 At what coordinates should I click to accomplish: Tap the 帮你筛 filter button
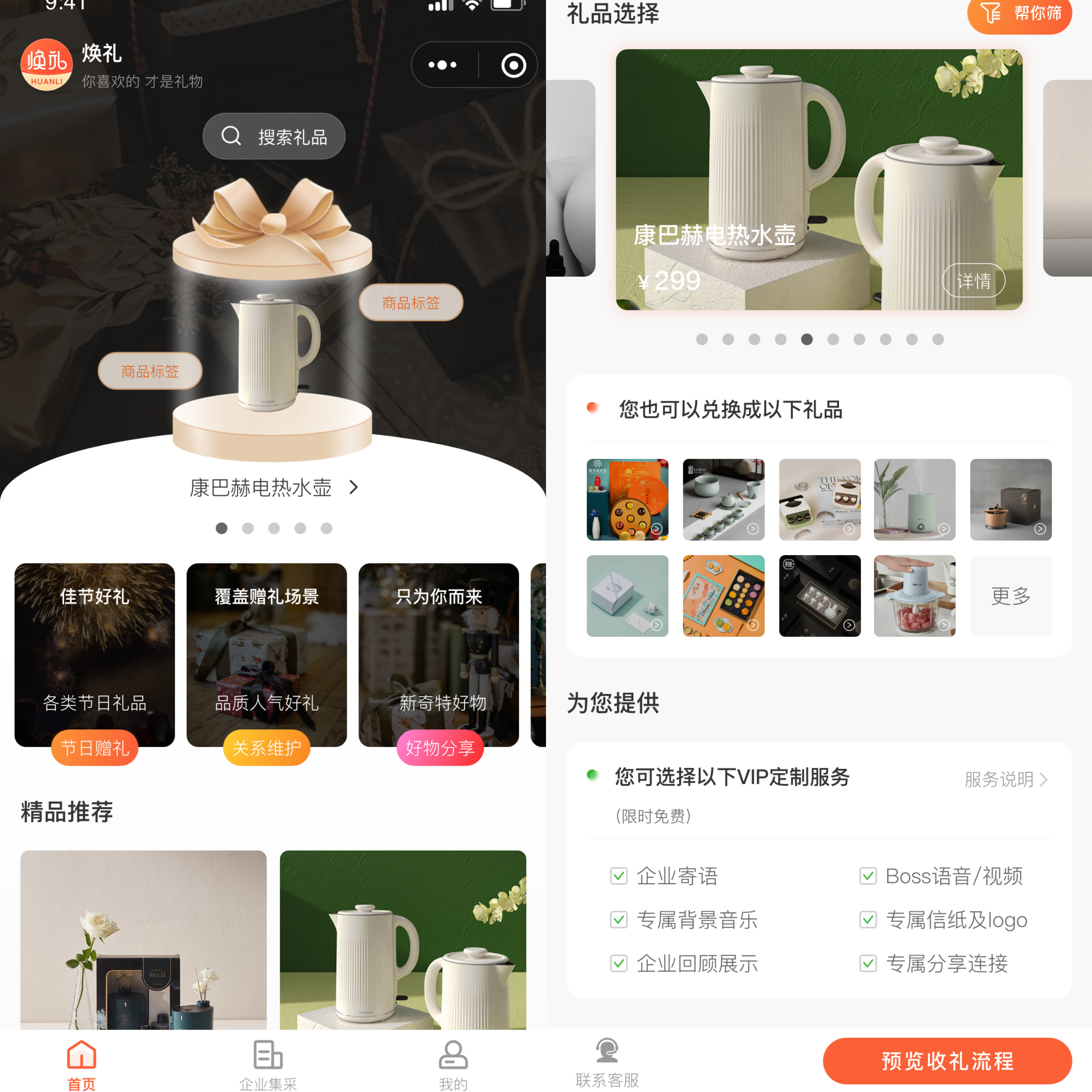click(1019, 14)
